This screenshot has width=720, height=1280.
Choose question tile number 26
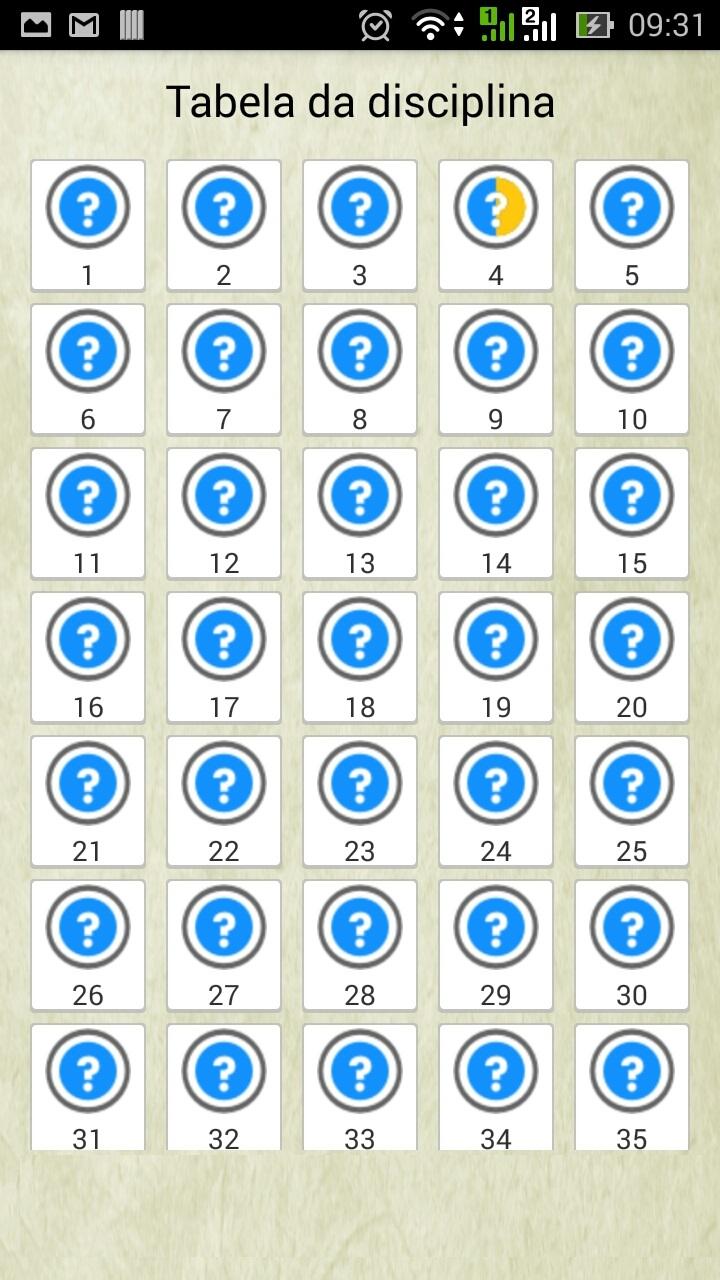pyautogui.click(x=88, y=945)
